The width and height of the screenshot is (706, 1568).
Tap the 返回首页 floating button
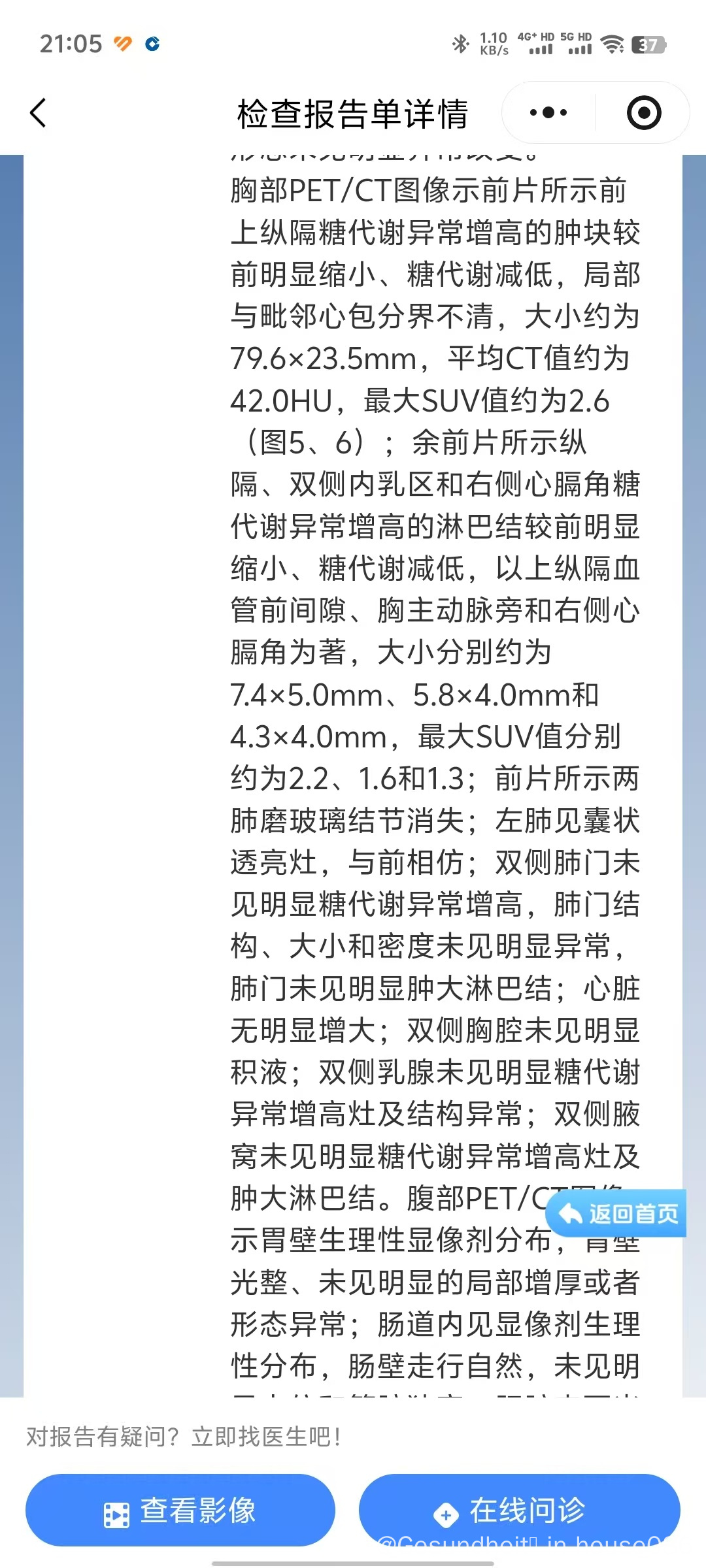[618, 1213]
